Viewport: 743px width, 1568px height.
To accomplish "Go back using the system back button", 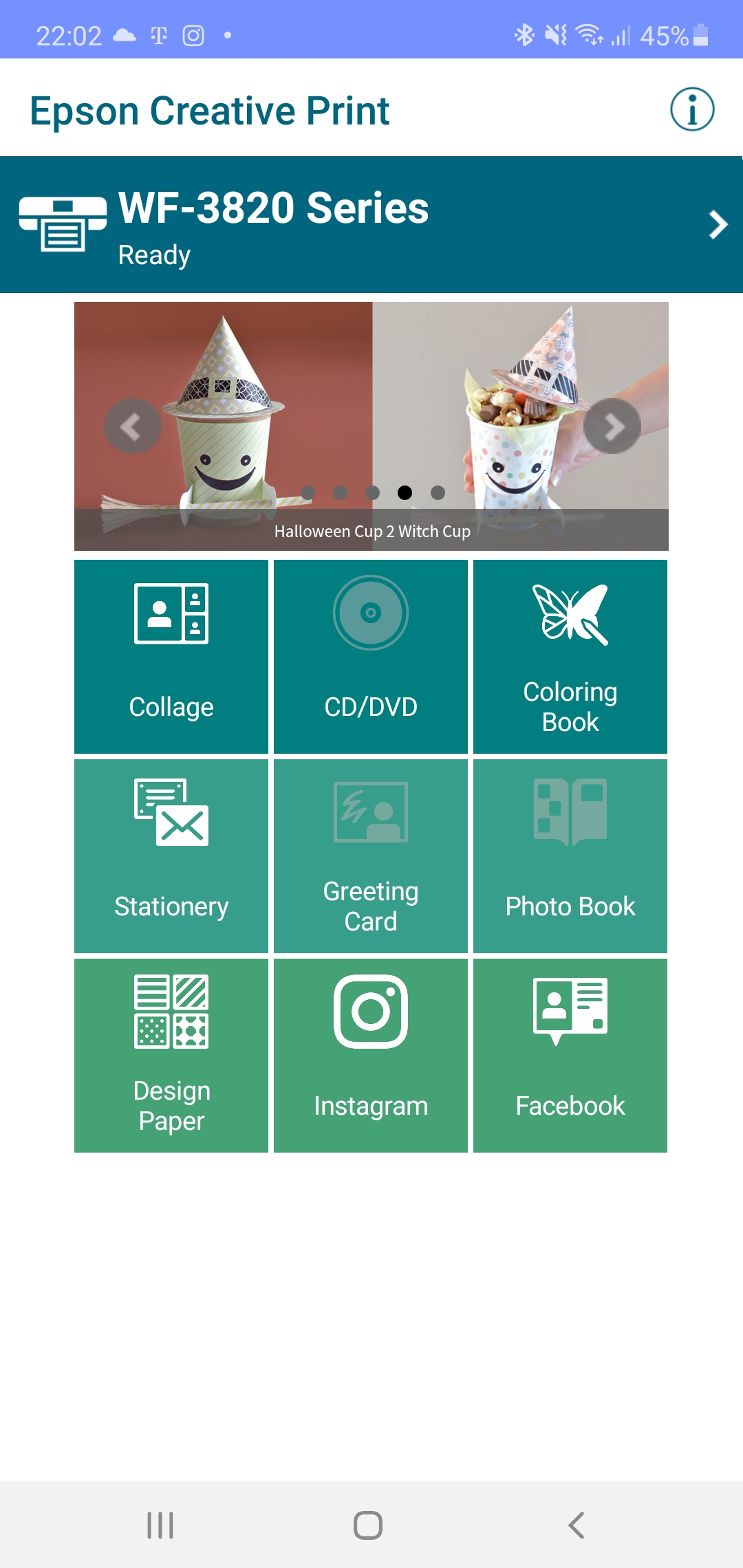I will point(577,1525).
